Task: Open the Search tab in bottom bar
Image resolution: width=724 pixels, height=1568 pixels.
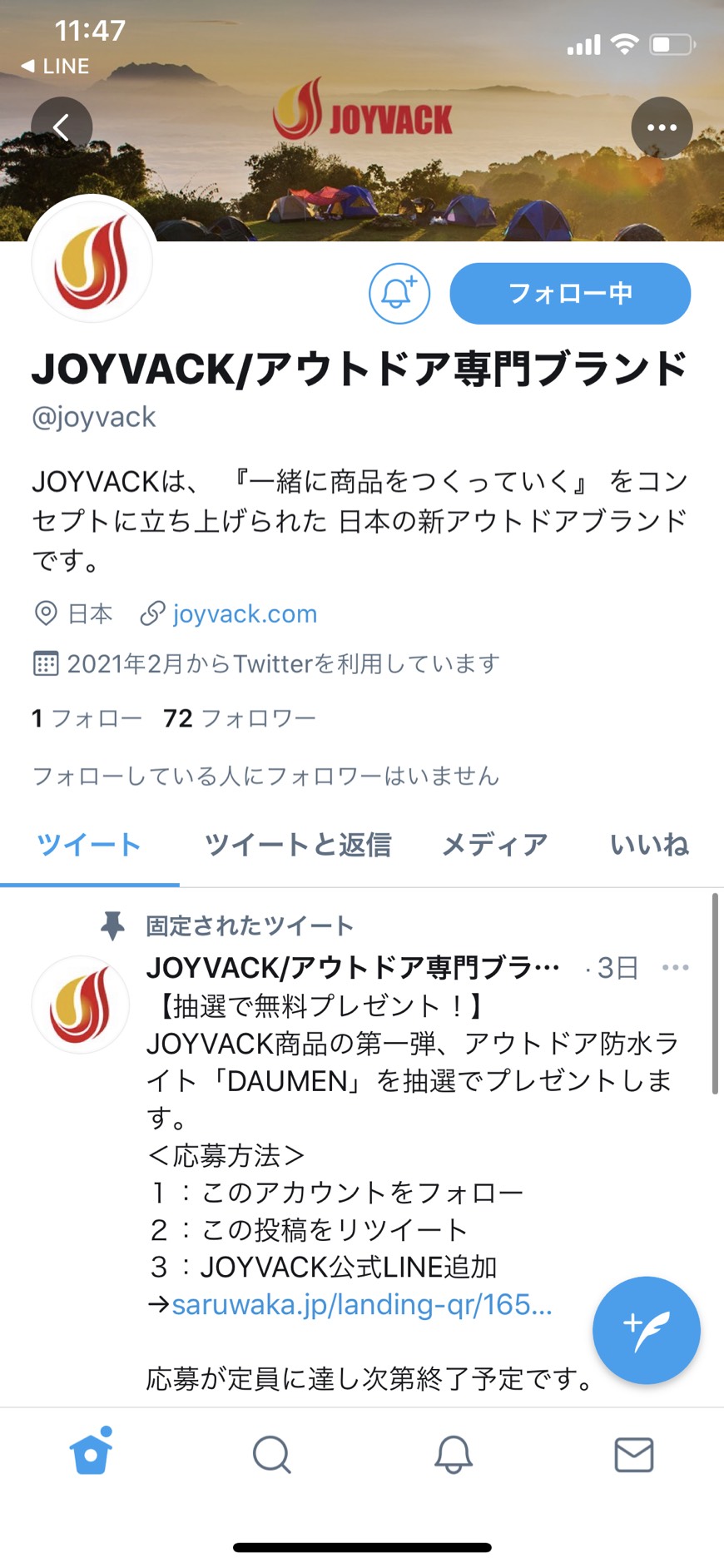Action: coord(271,1455)
